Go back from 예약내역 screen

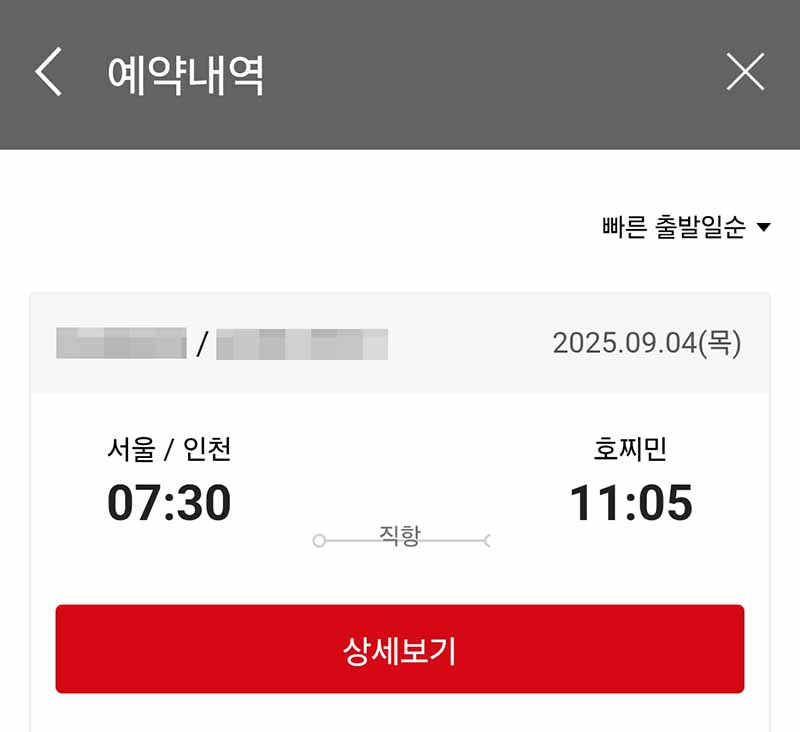tap(48, 74)
